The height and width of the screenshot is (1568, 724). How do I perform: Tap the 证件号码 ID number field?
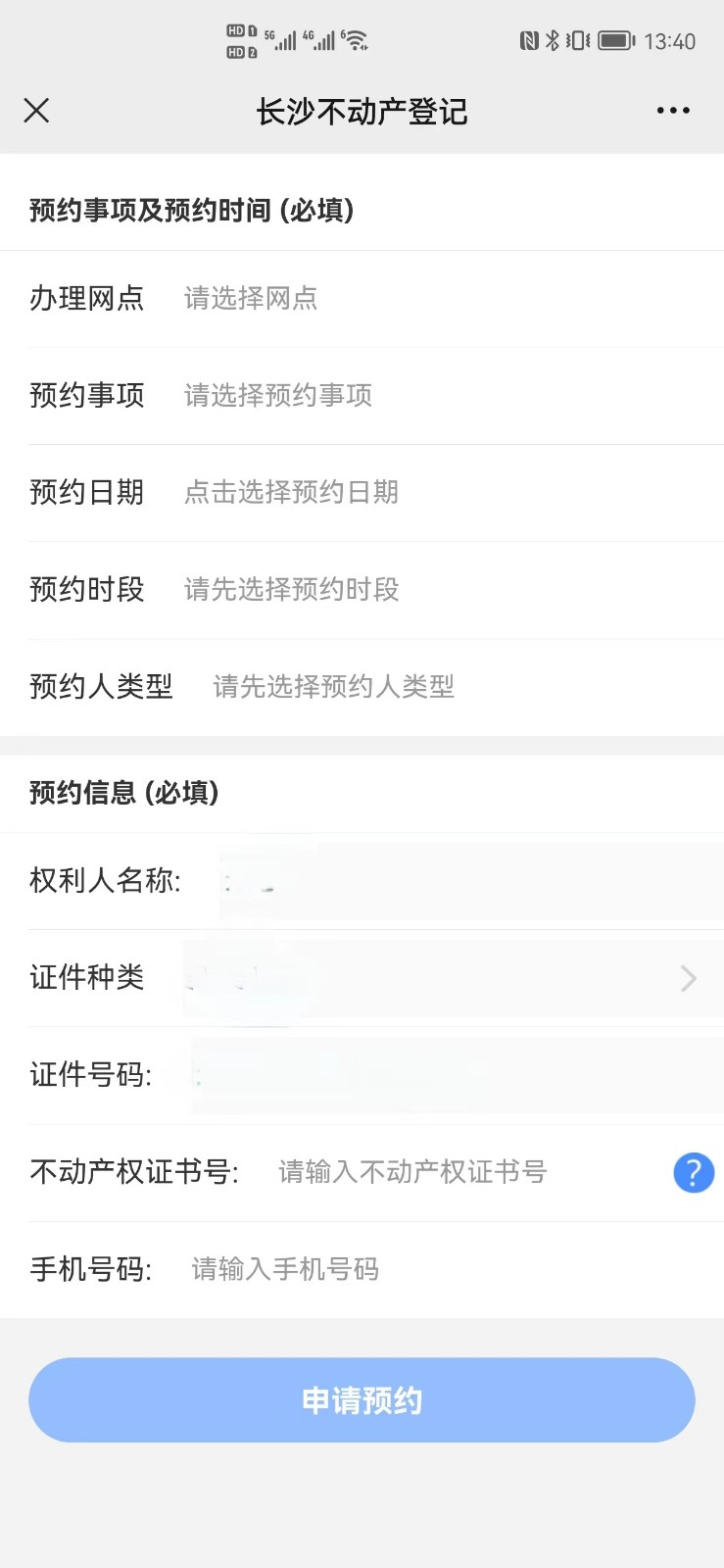457,1075
